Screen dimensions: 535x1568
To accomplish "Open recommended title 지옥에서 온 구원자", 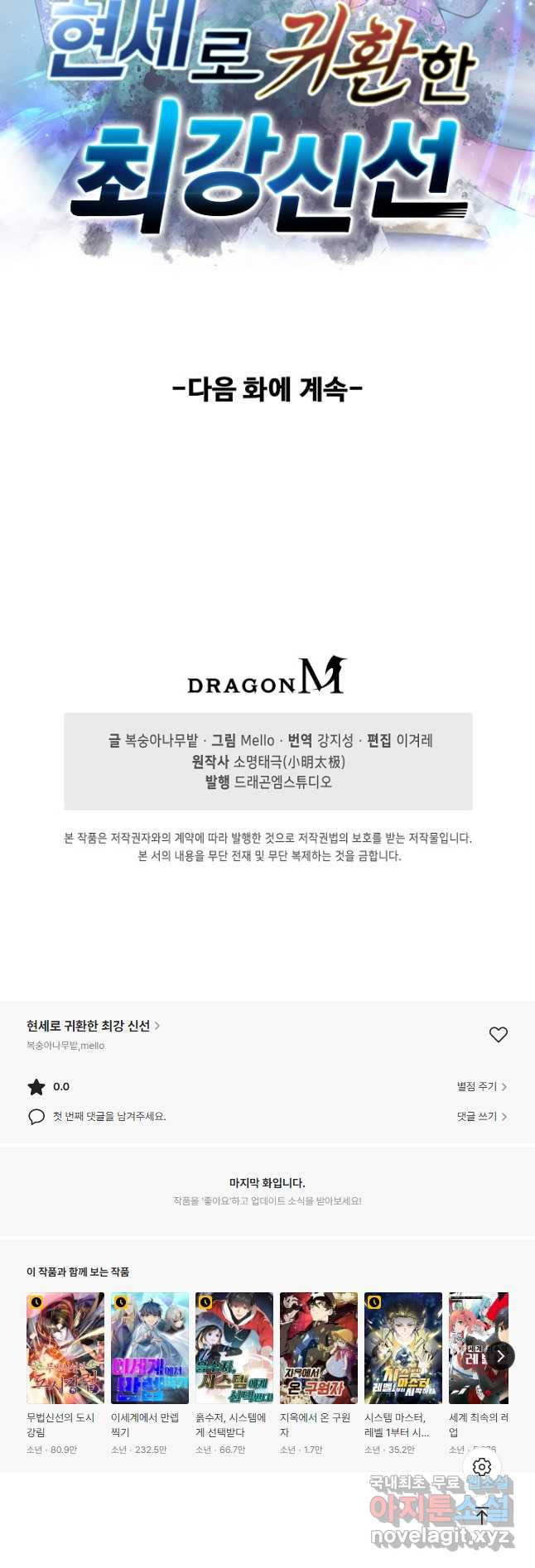I will [x=319, y=1348].
